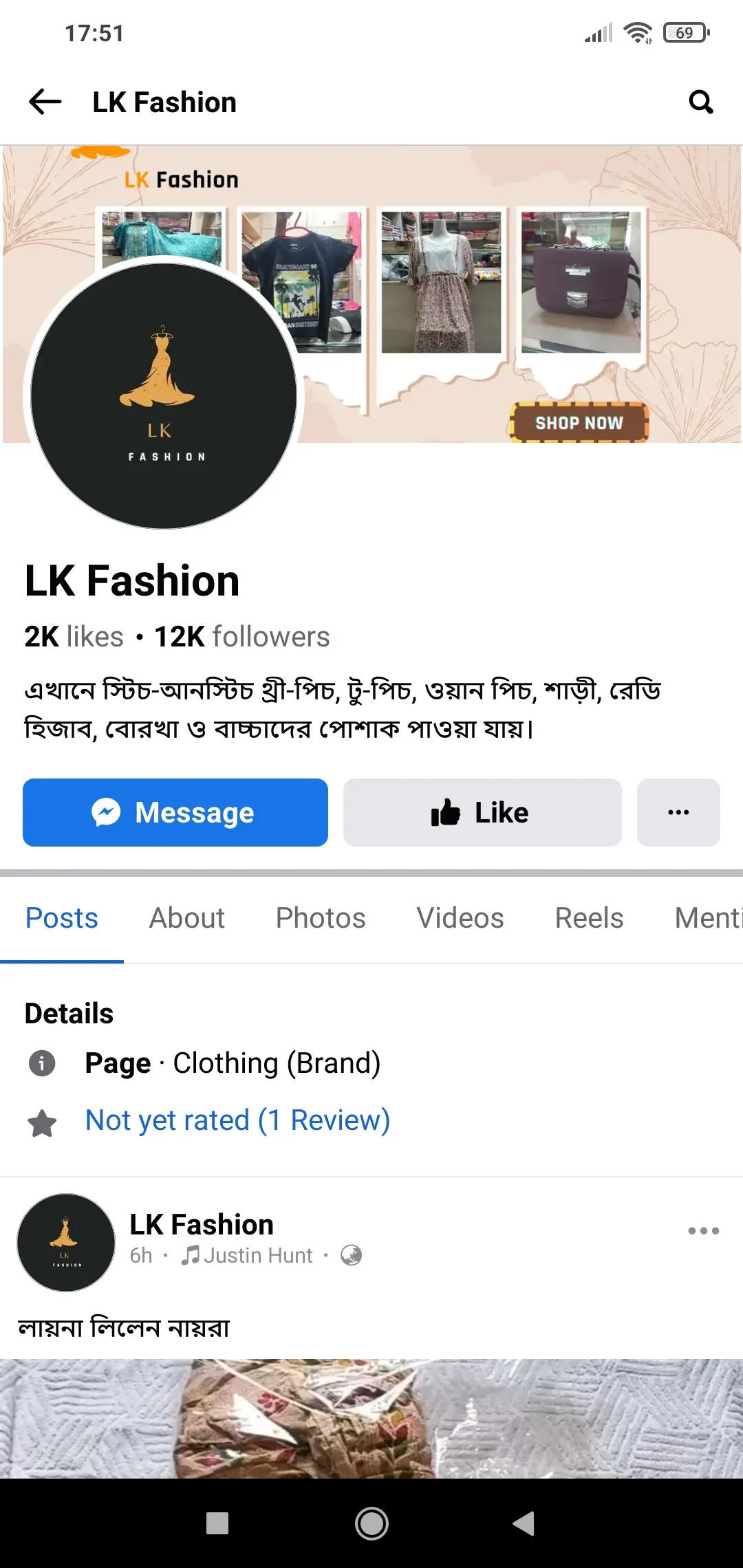Select the Posts tab
The width and height of the screenshot is (743, 1568).
point(62,918)
